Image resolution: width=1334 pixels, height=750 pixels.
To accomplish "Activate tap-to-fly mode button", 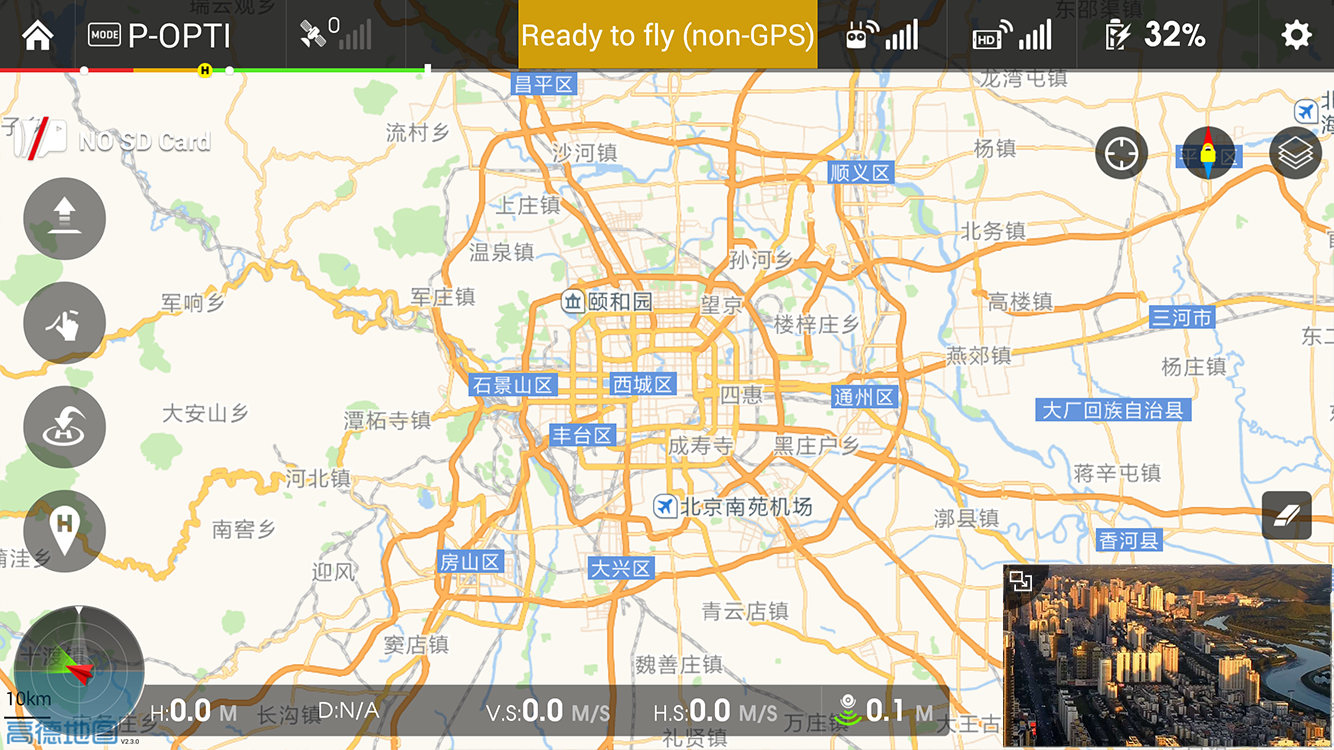I will click(x=64, y=322).
